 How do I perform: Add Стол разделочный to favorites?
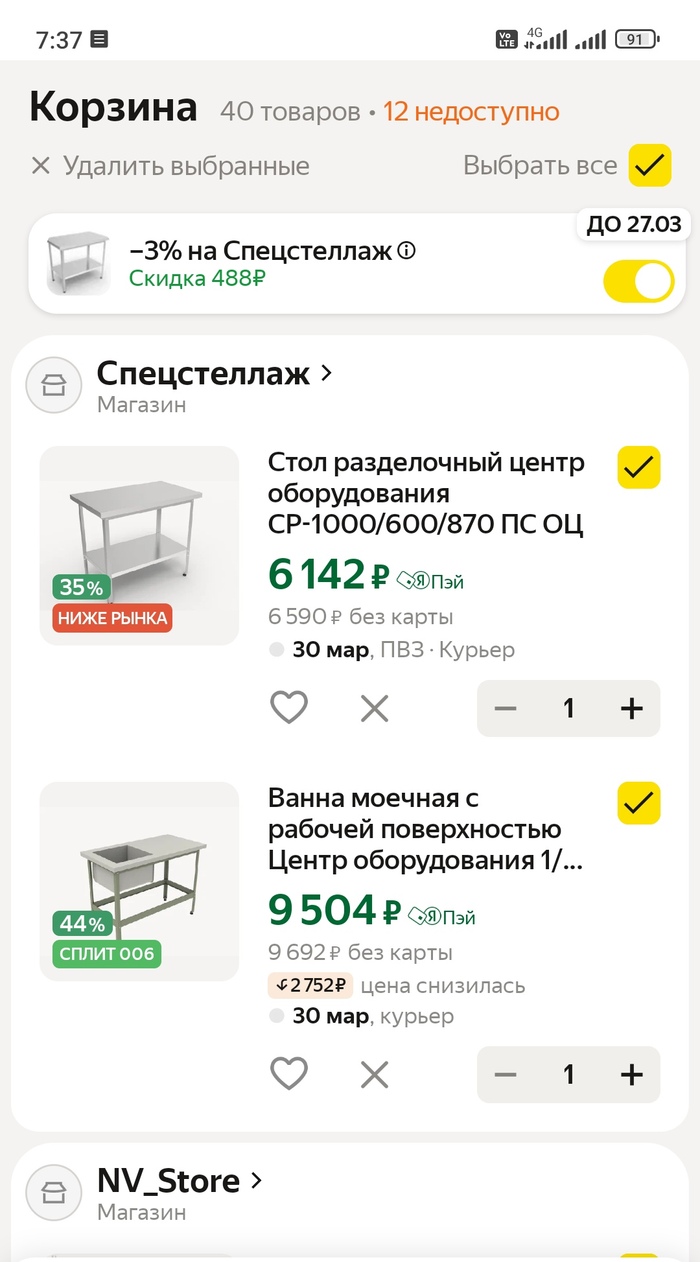coord(289,709)
